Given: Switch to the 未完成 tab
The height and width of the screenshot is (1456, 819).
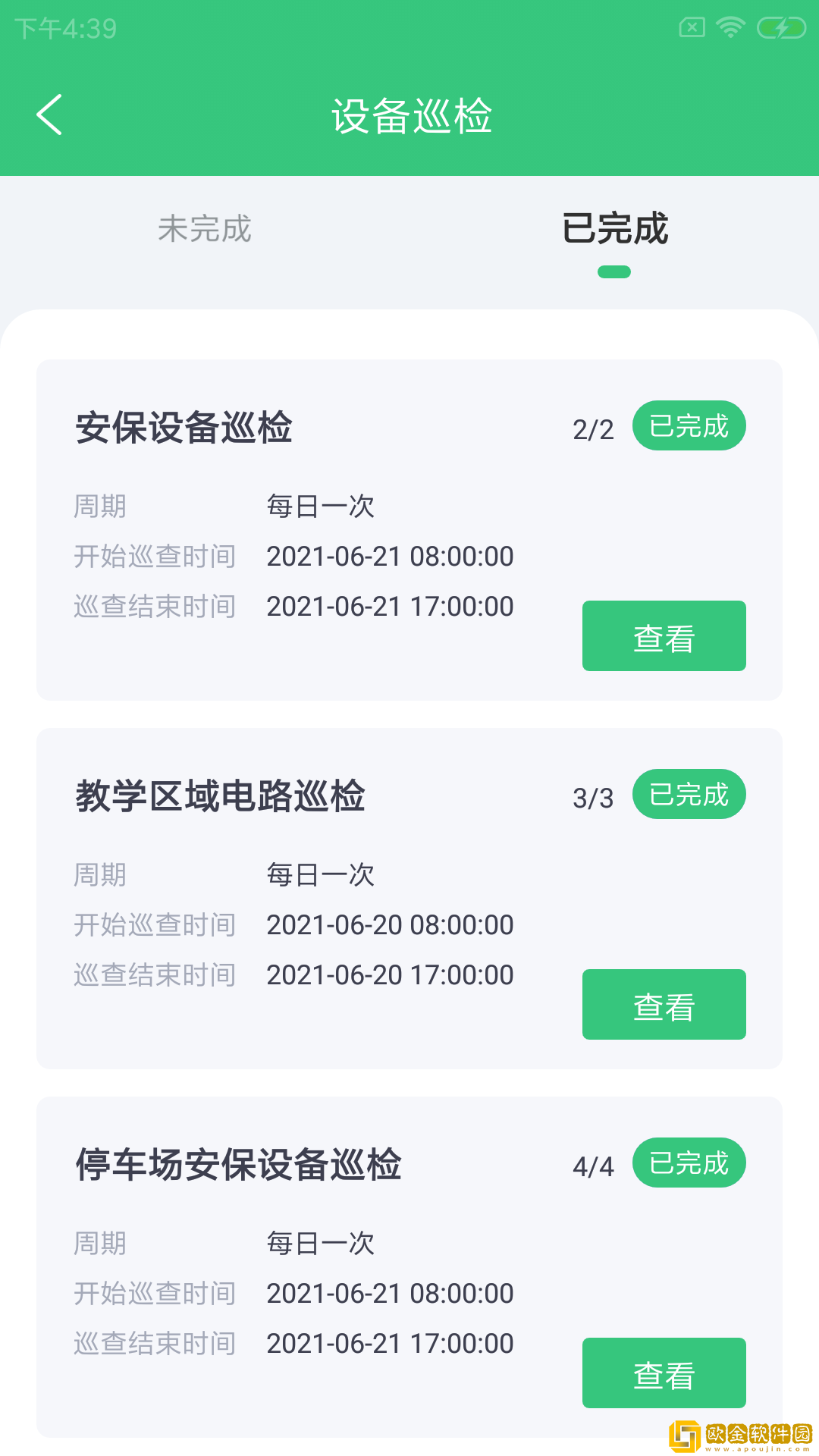Looking at the screenshot, I should [x=205, y=229].
